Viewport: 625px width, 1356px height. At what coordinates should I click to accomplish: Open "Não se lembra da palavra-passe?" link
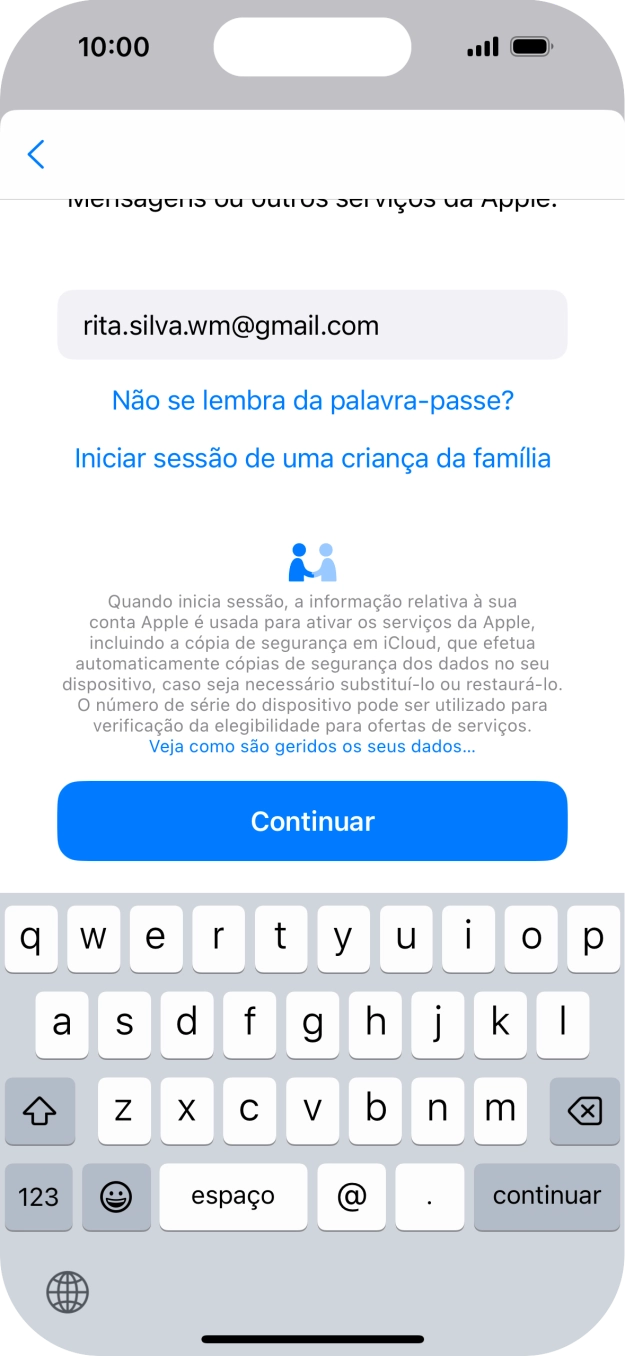click(312, 401)
